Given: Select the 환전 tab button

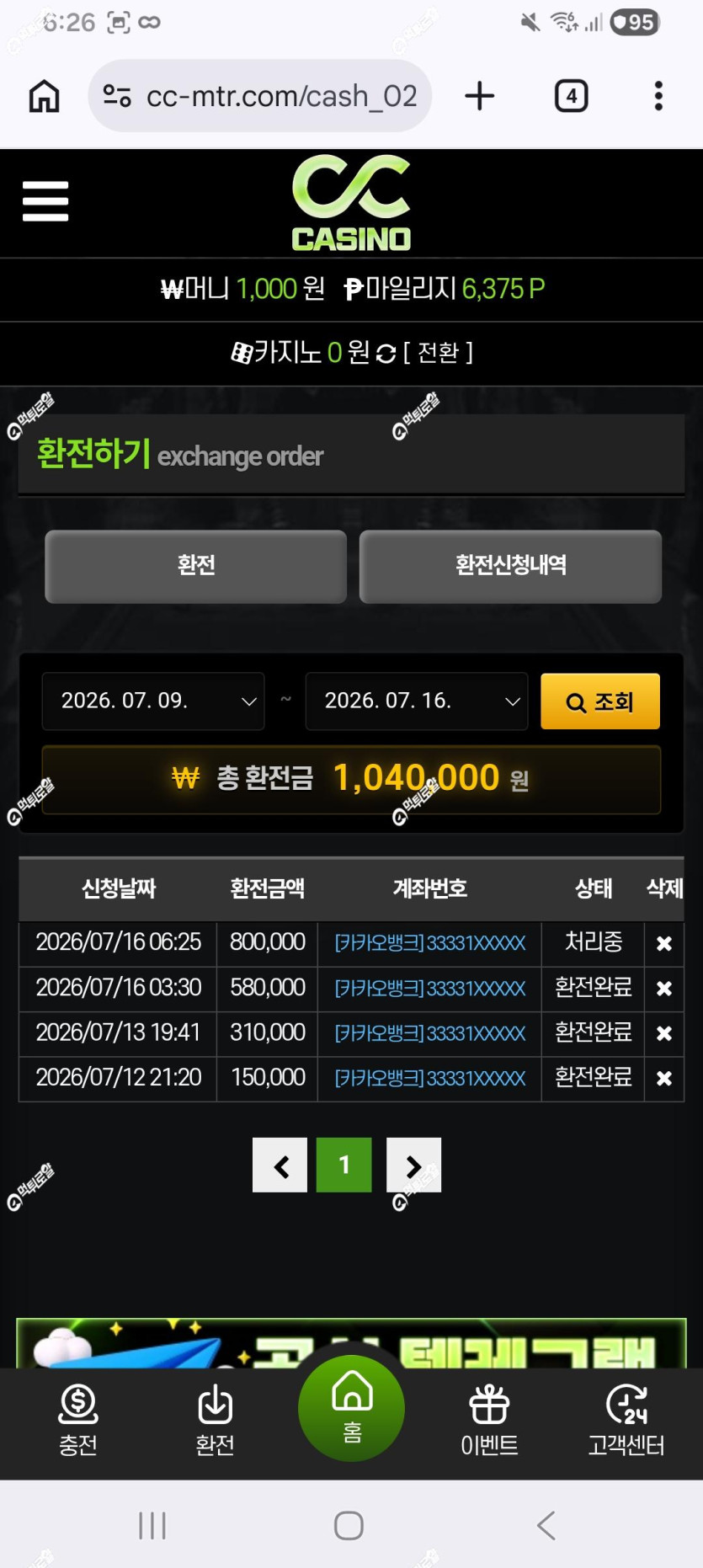Looking at the screenshot, I should [x=195, y=566].
